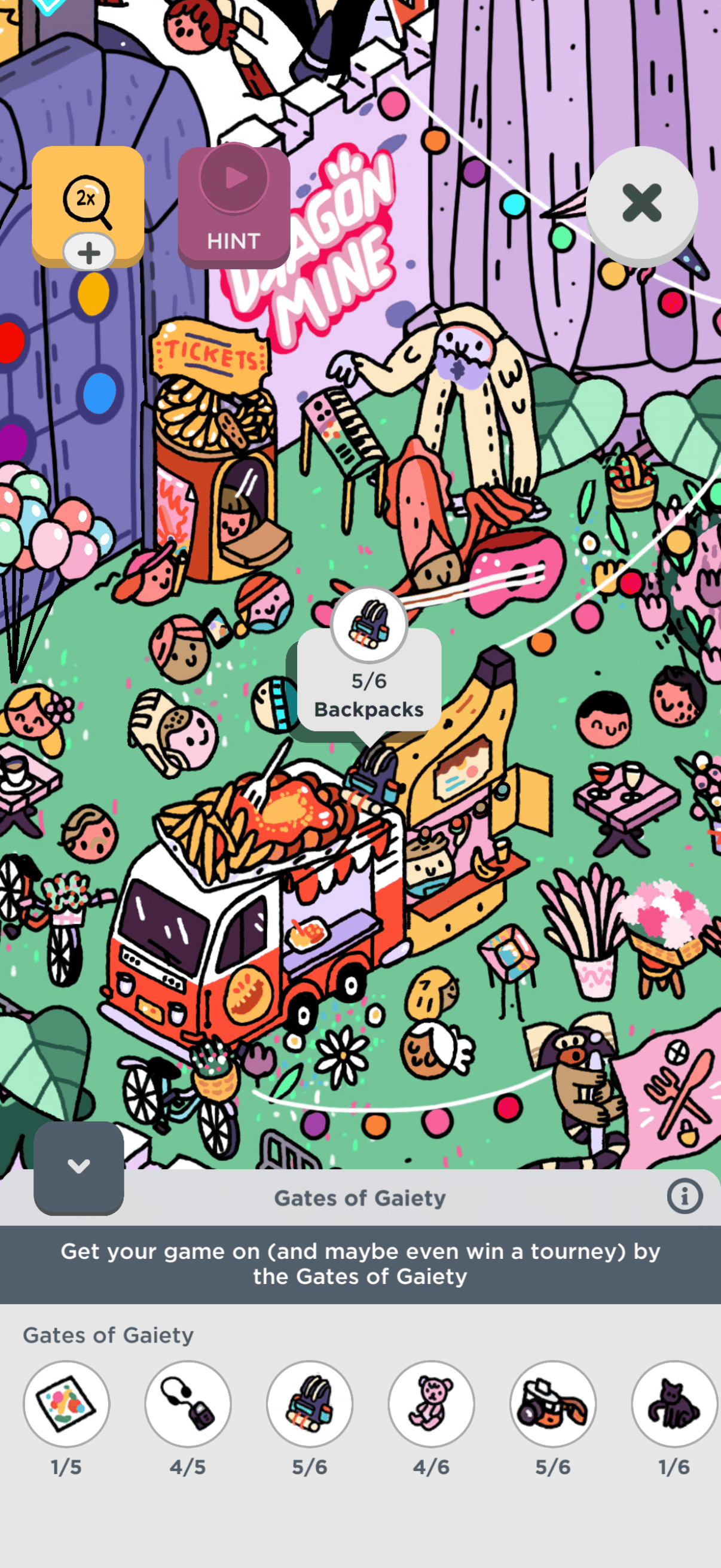Image resolution: width=721 pixels, height=1568 pixels.
Task: Select the painting item showing 1/5
Action: 66,1404
